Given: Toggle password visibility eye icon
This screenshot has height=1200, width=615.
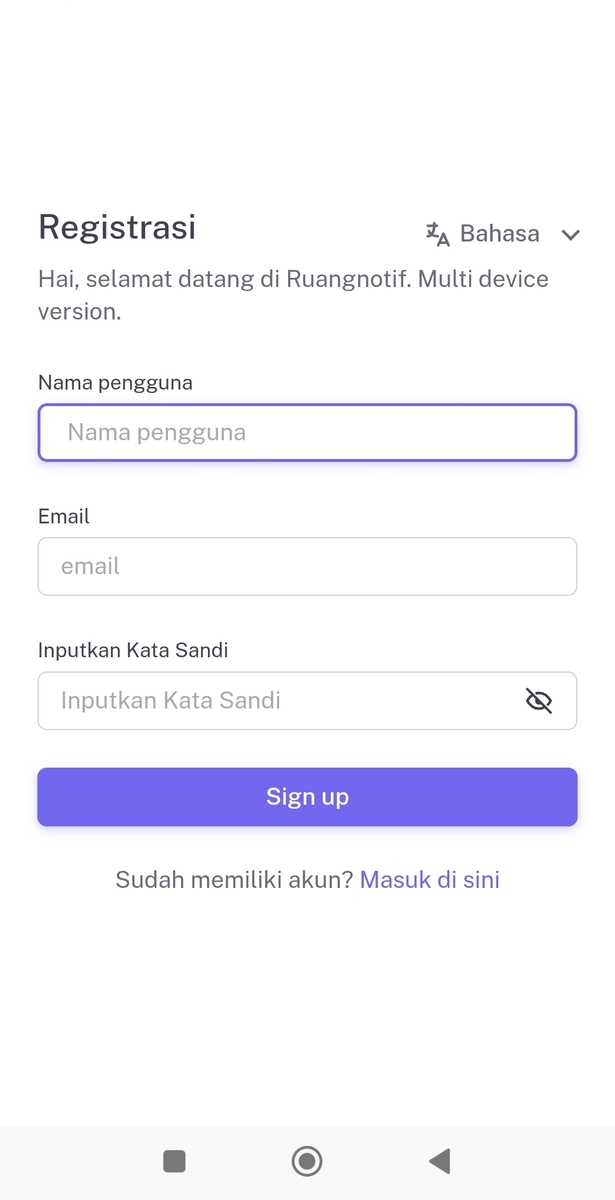Looking at the screenshot, I should point(539,701).
